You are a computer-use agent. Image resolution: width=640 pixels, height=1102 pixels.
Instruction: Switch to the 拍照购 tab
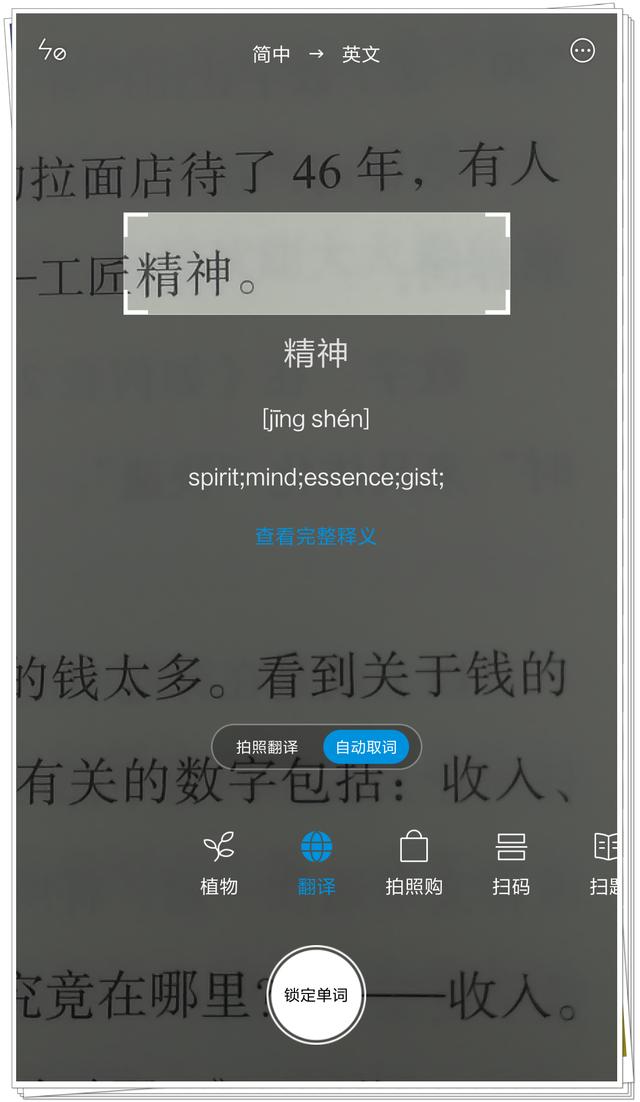coord(414,864)
